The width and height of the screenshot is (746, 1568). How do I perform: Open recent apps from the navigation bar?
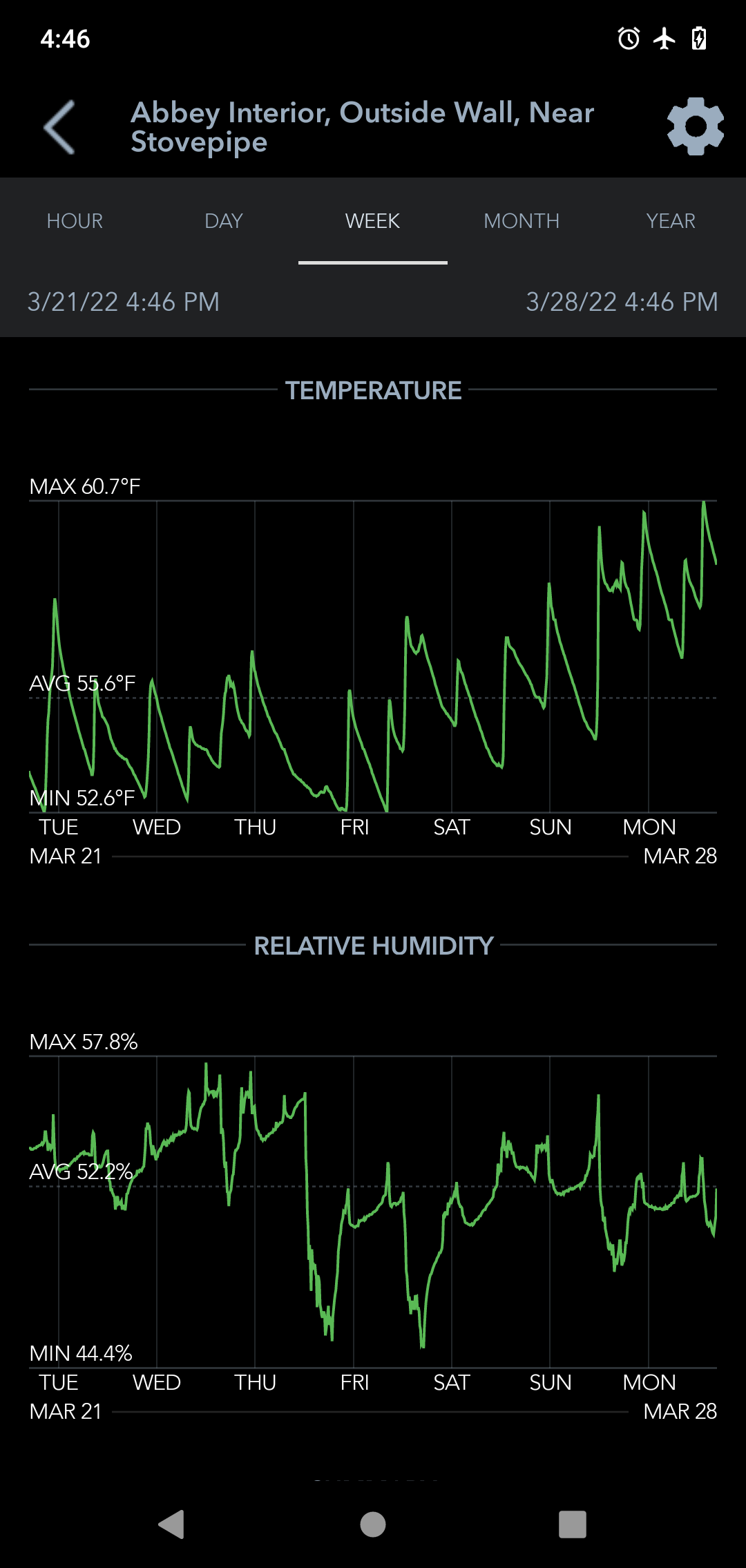573,1524
